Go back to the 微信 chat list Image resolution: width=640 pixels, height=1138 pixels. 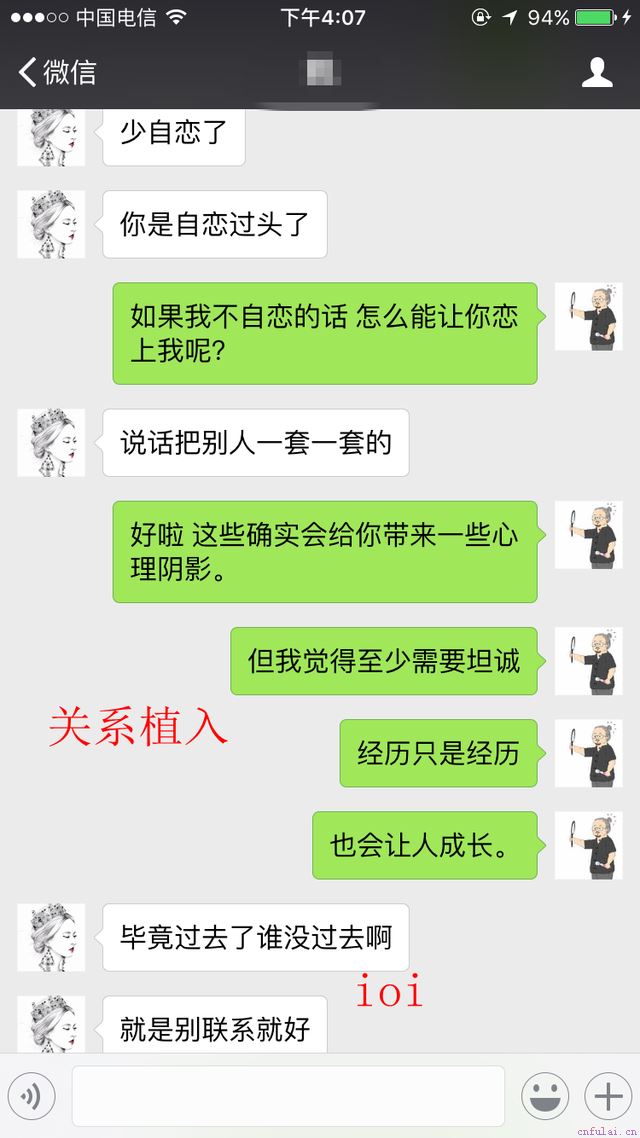(x=56, y=72)
